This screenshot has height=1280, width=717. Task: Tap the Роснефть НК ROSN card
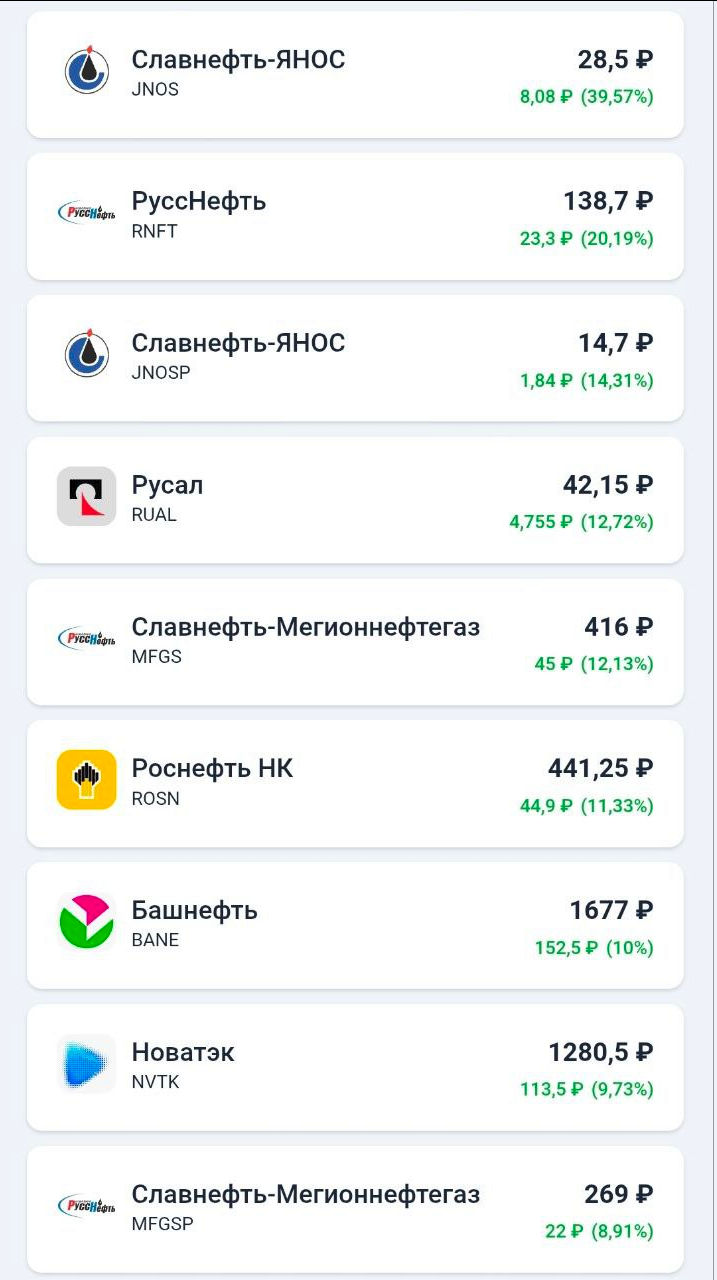pos(355,783)
